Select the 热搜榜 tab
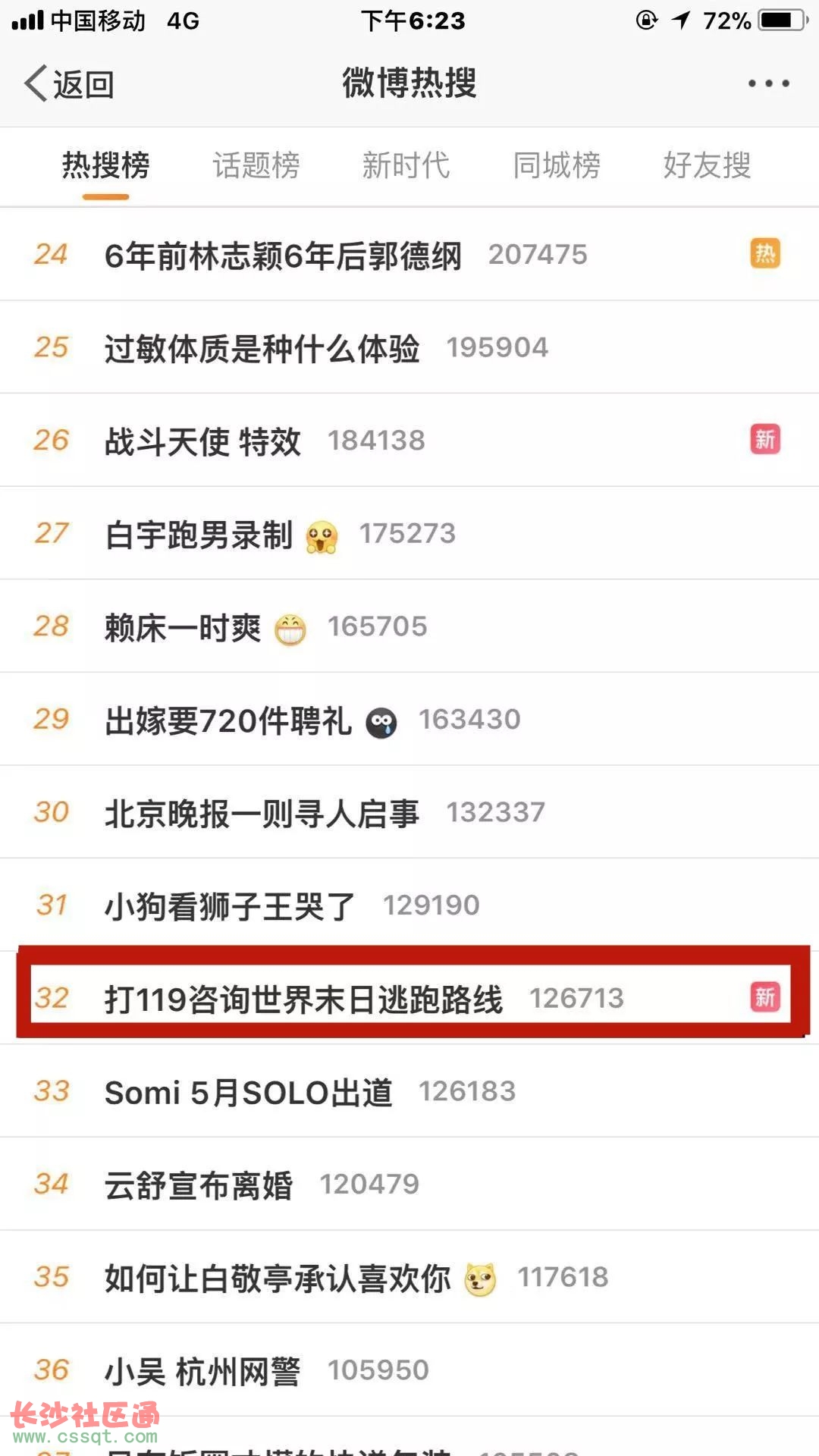 (105, 165)
